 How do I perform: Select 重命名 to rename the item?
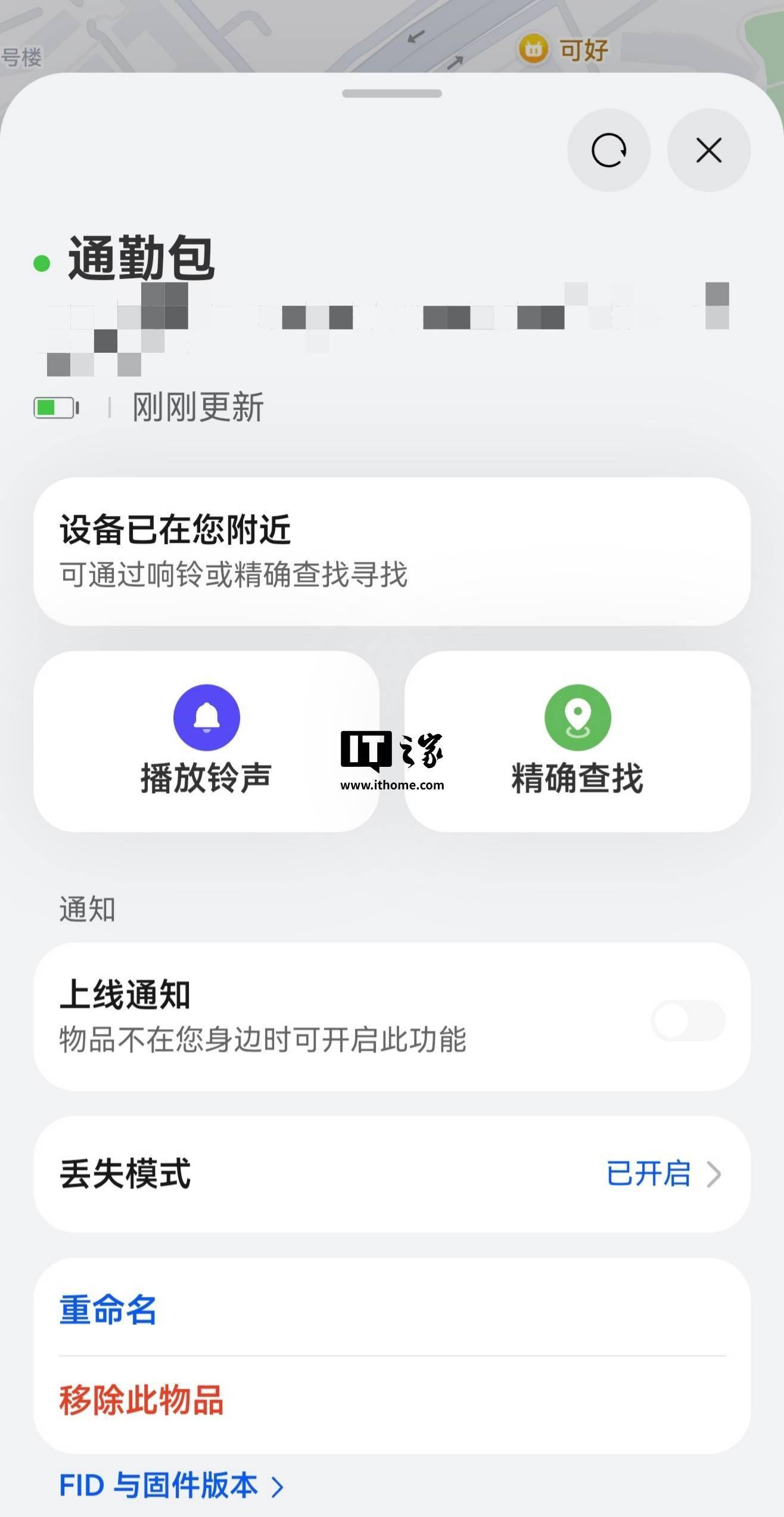(x=108, y=1310)
